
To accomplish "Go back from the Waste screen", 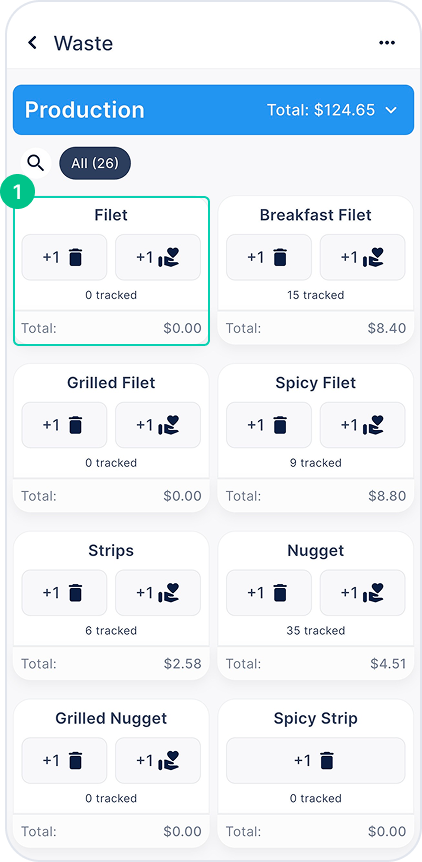I will pos(32,43).
